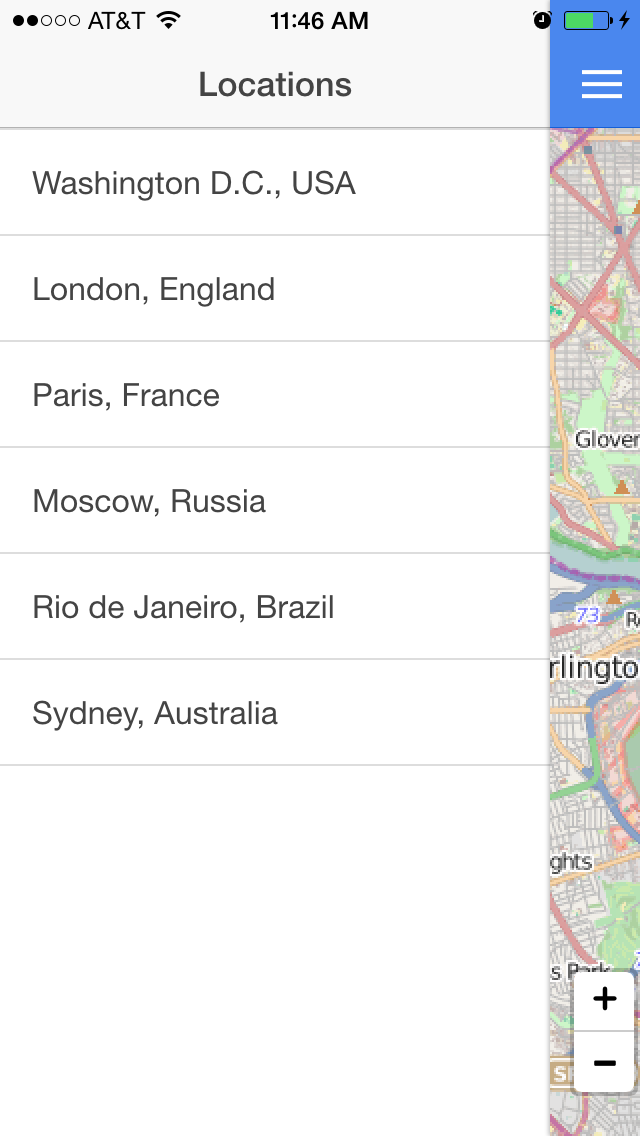The image size is (640, 1136).
Task: Choose Paris, France
Action: (x=275, y=395)
